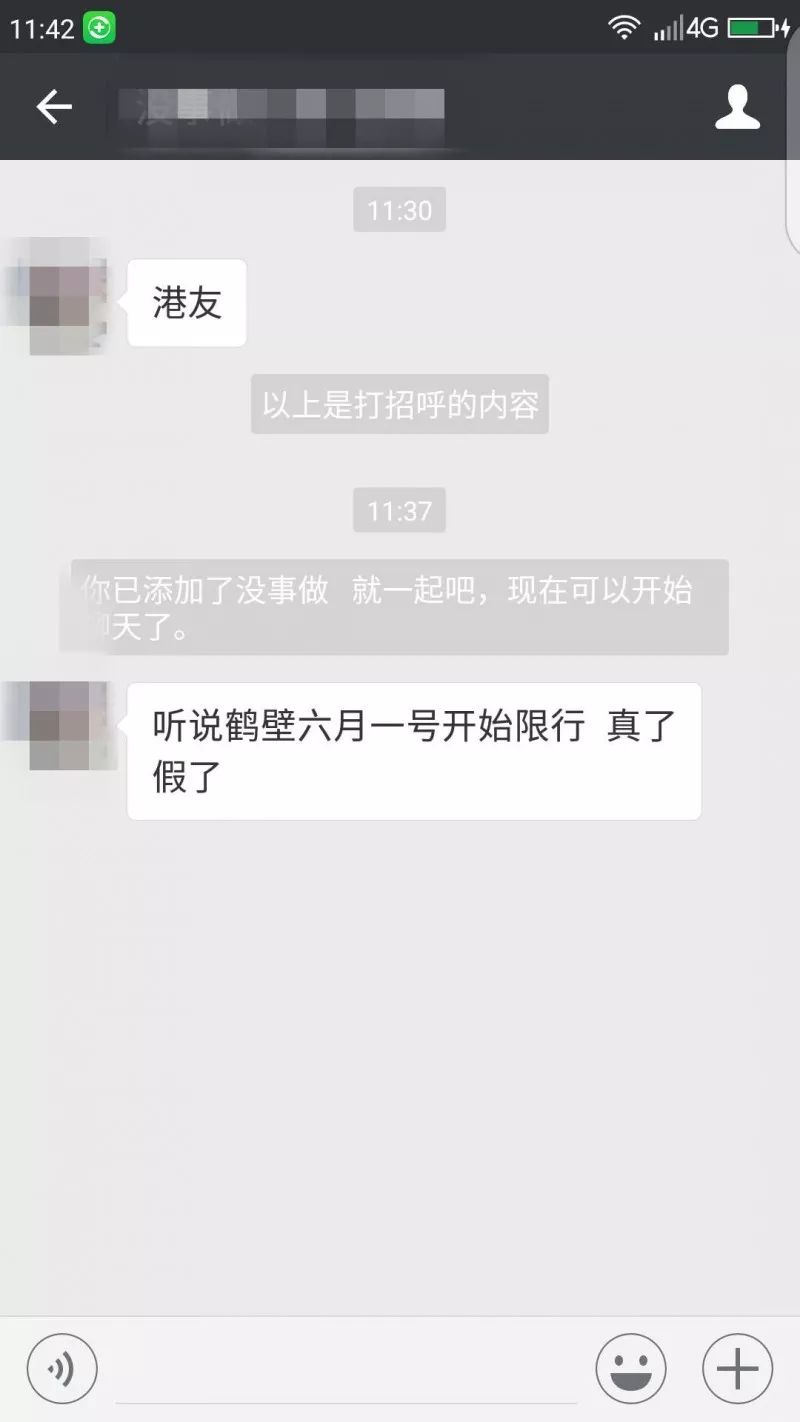Open the plus attachments menu

coord(737,1369)
